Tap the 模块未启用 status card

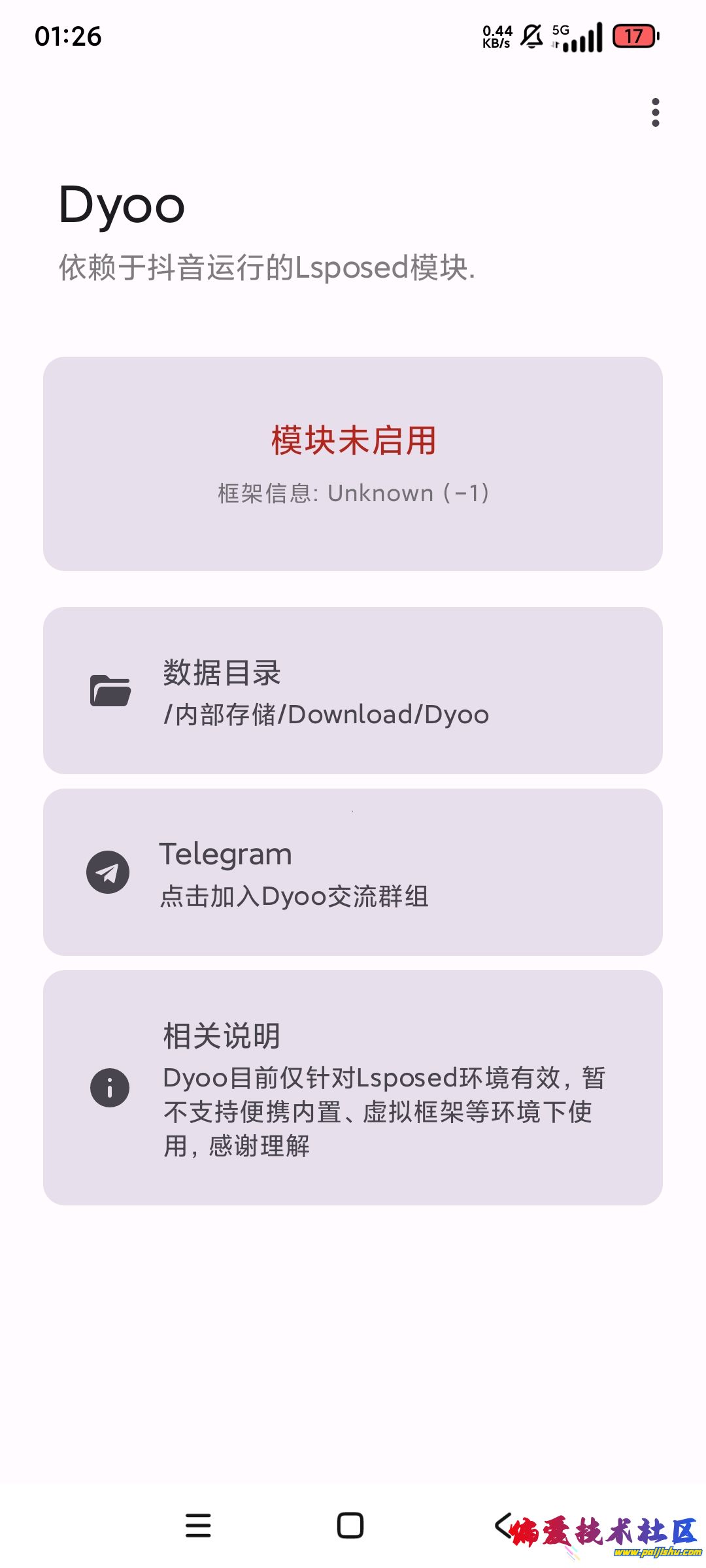pos(353,464)
